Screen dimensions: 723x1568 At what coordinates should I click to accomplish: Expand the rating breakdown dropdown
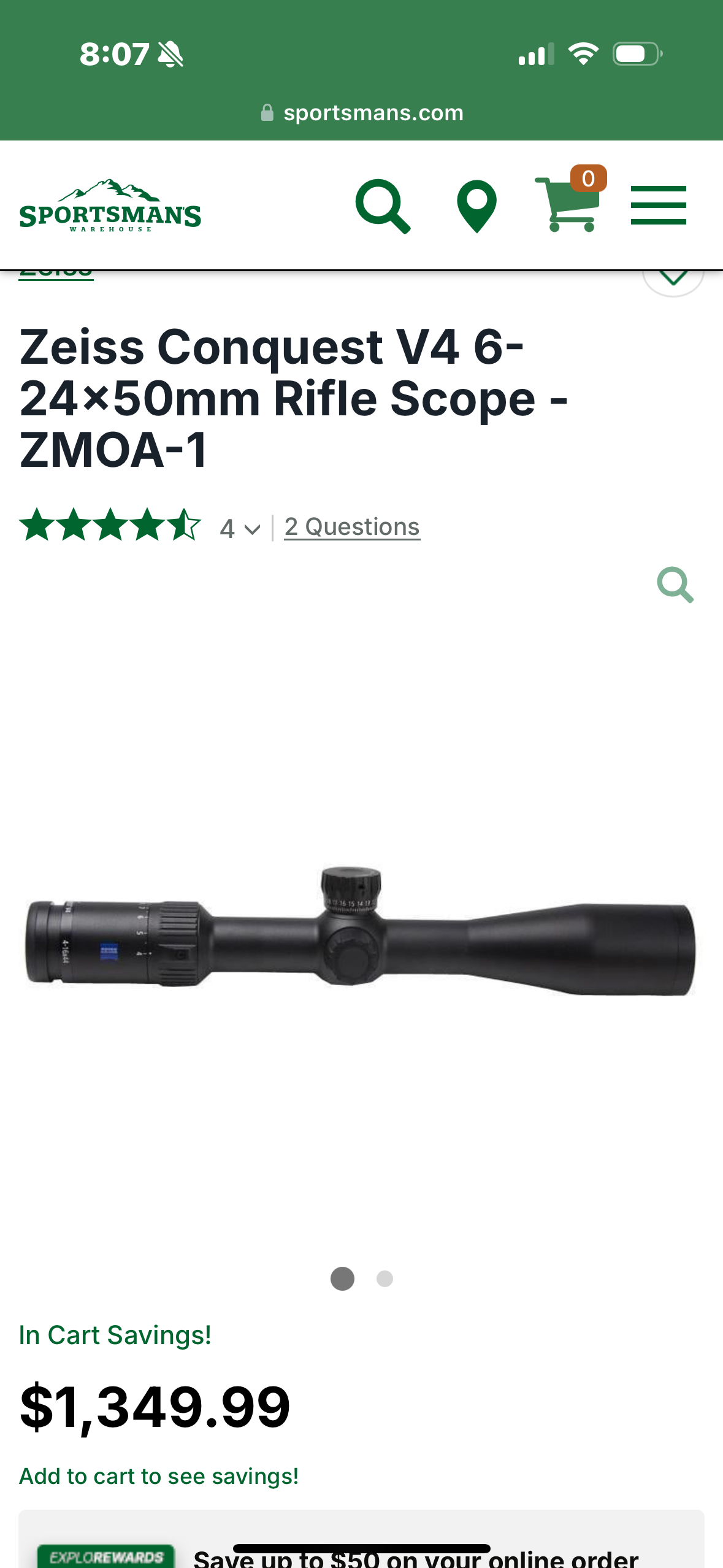[x=240, y=528]
